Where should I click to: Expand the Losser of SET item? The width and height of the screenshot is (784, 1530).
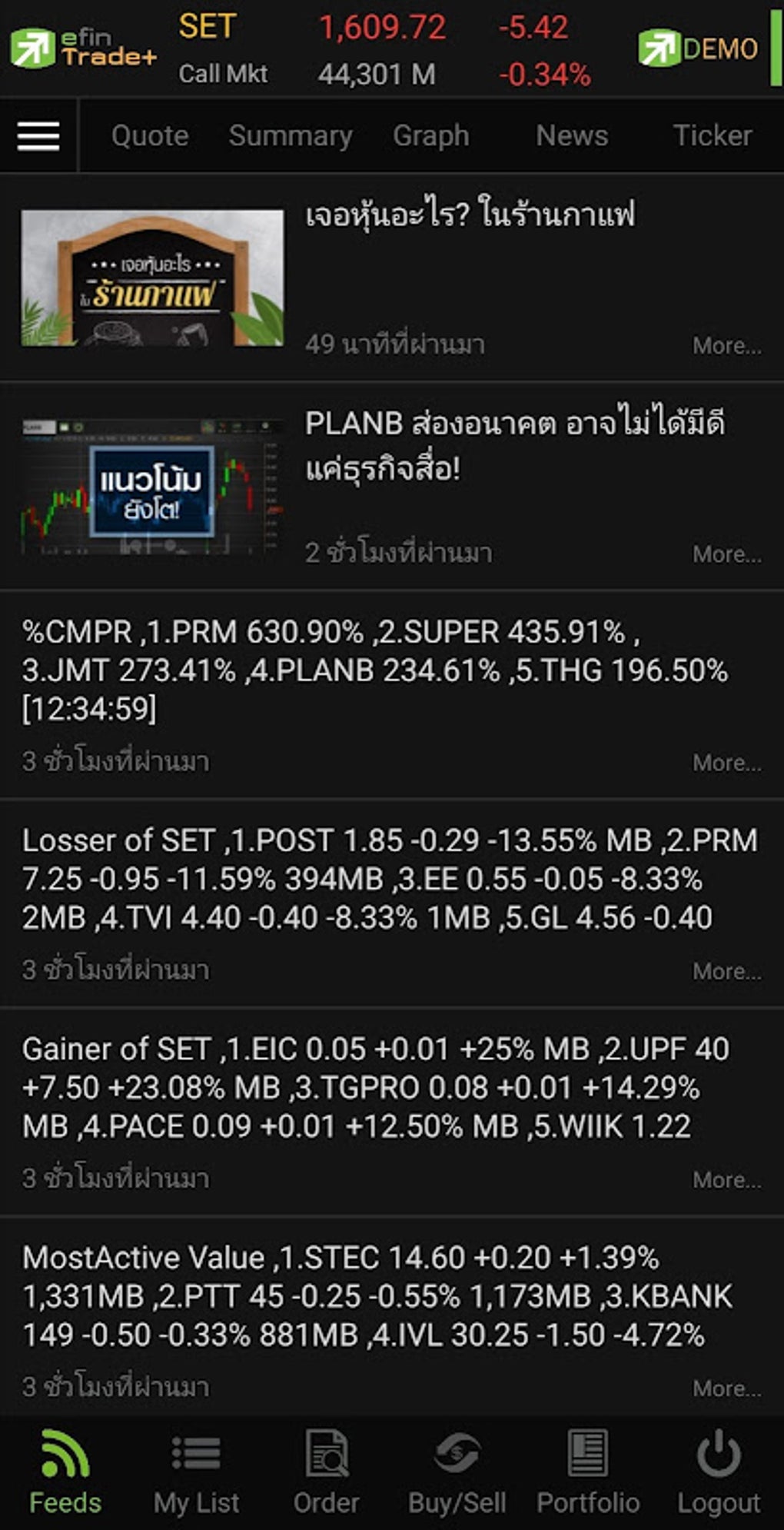click(x=726, y=969)
